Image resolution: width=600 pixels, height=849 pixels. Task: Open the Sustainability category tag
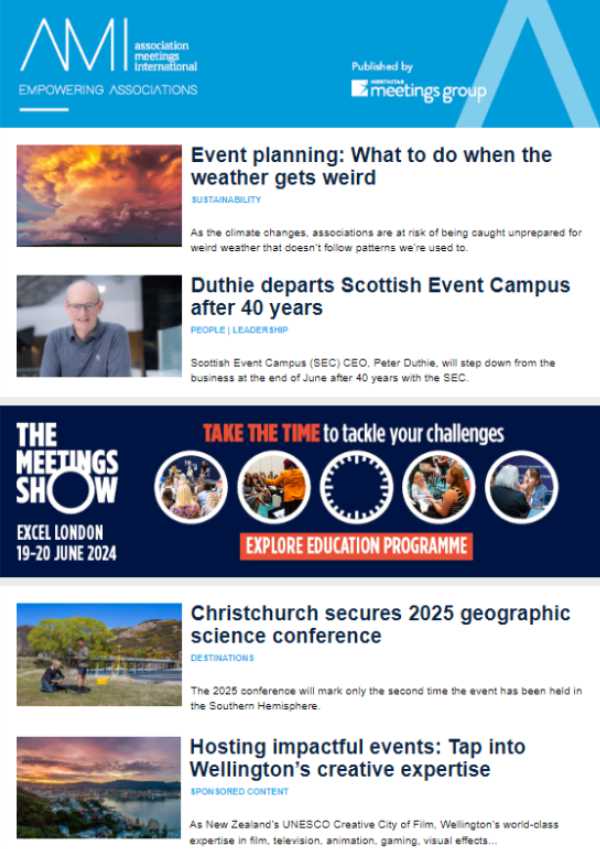coord(225,200)
